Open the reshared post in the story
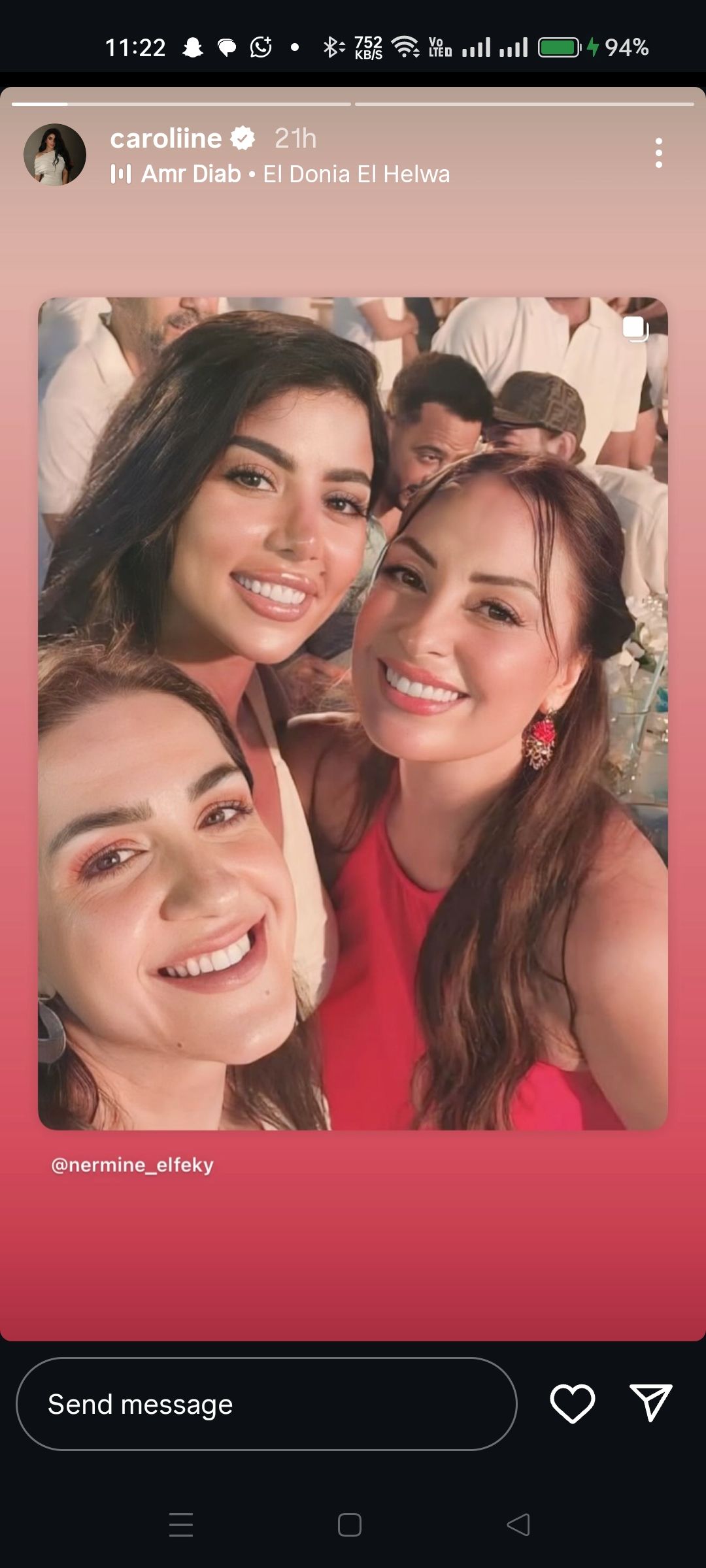Viewport: 706px width, 1568px height. coord(353,713)
